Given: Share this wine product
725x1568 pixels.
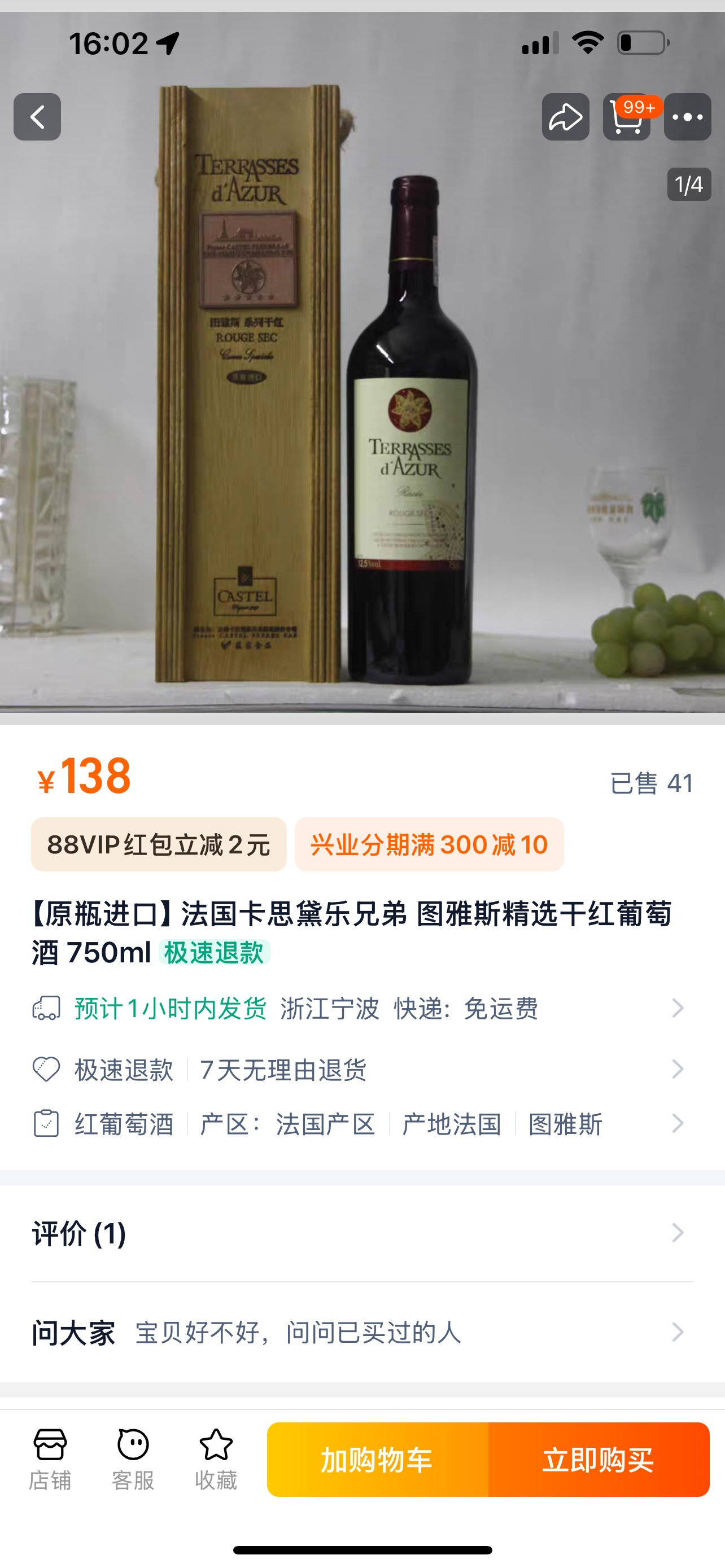Looking at the screenshot, I should click(566, 117).
